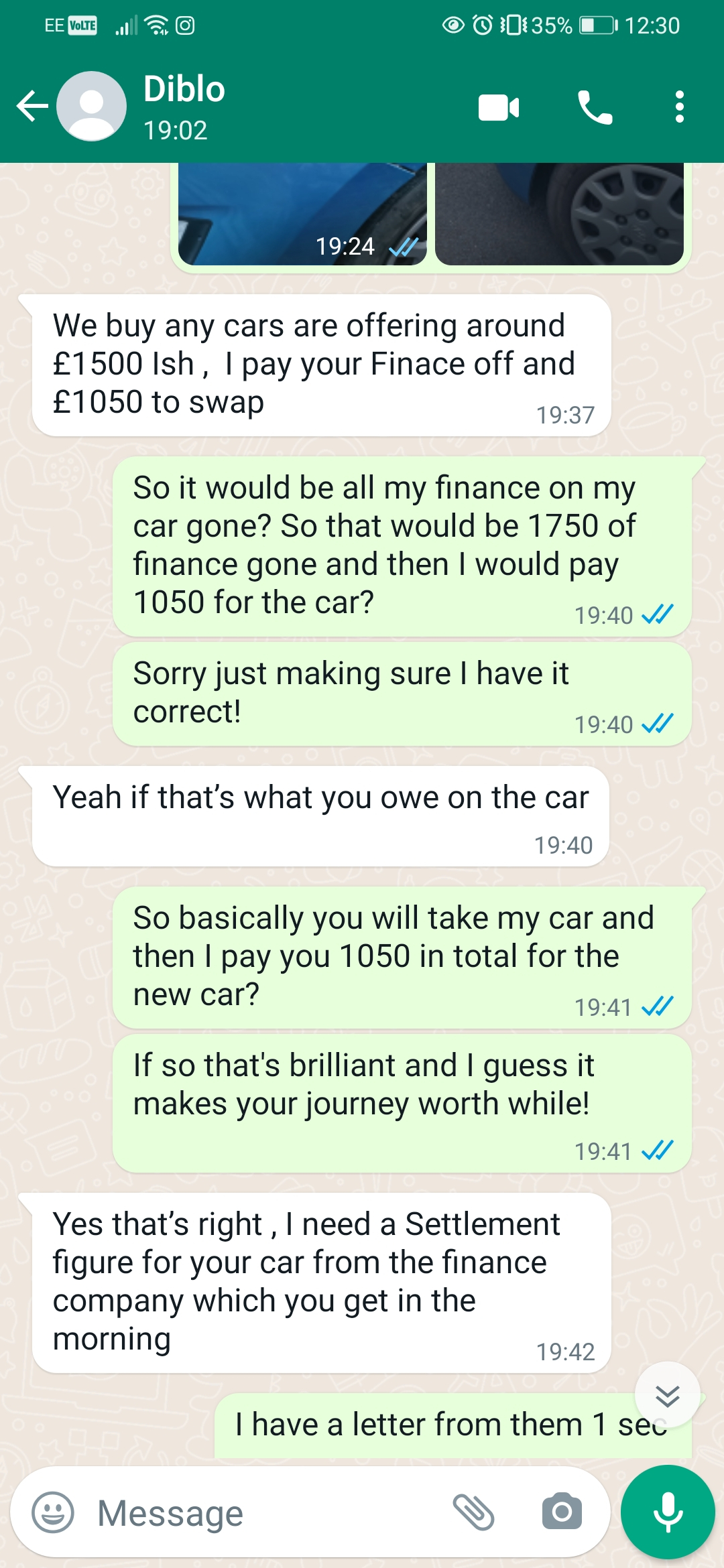
Task: Open the blue car photo sent at 19:24
Action: 302,213
